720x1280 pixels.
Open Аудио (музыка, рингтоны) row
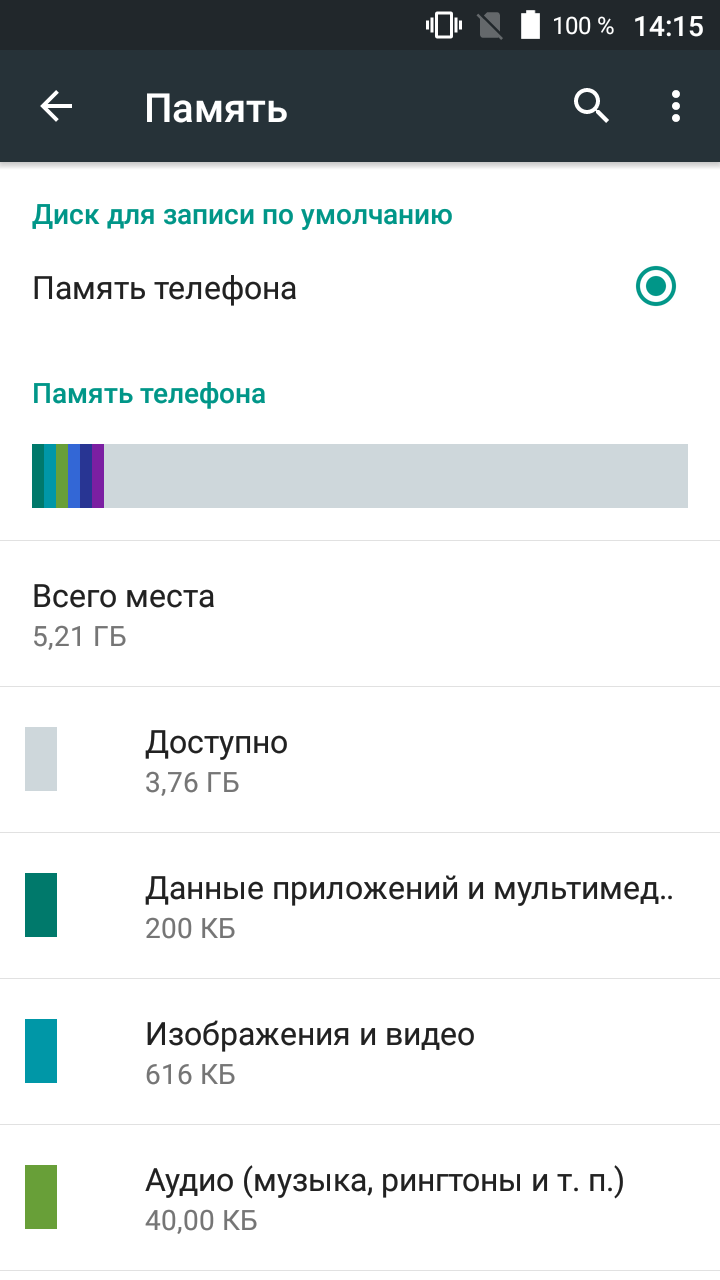360,1198
